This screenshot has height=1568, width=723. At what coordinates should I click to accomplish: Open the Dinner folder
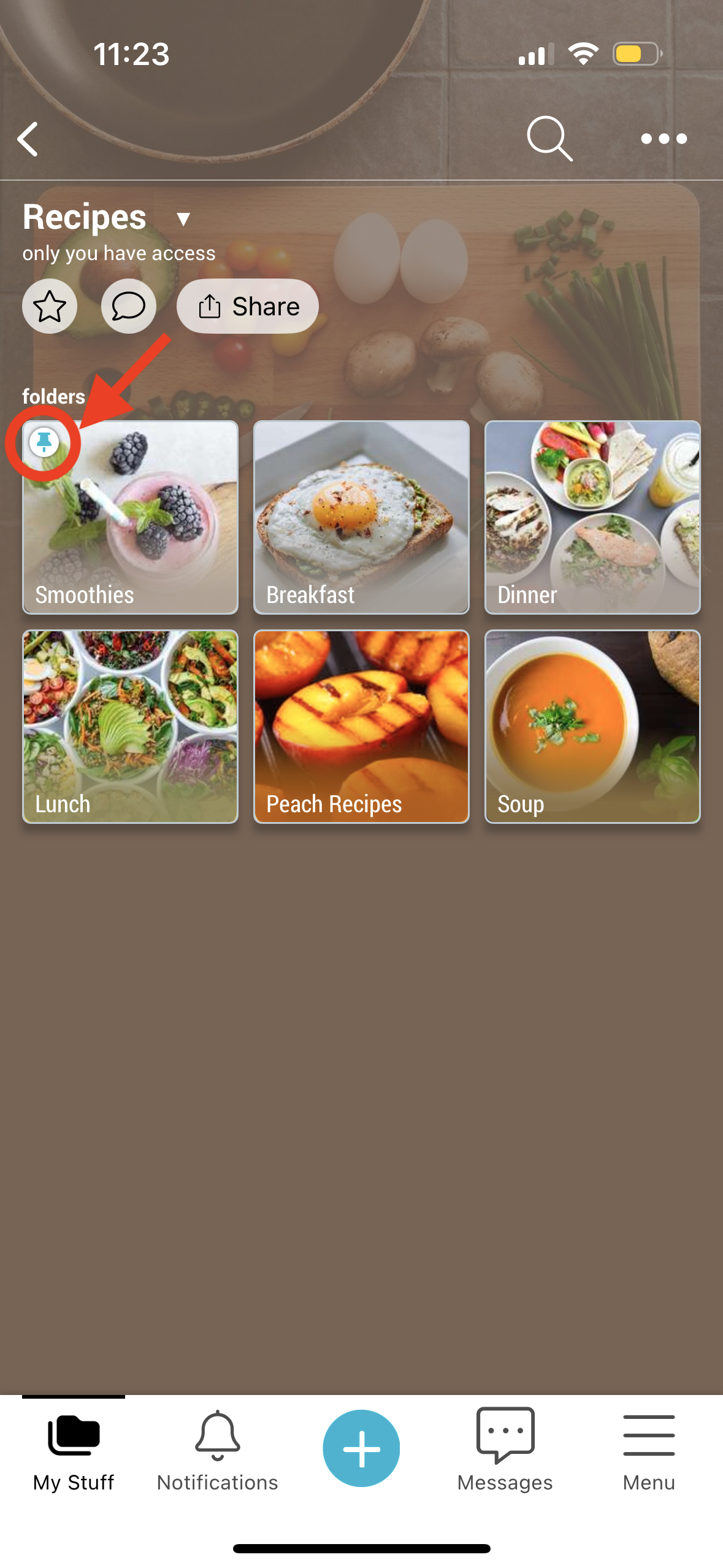(x=592, y=517)
